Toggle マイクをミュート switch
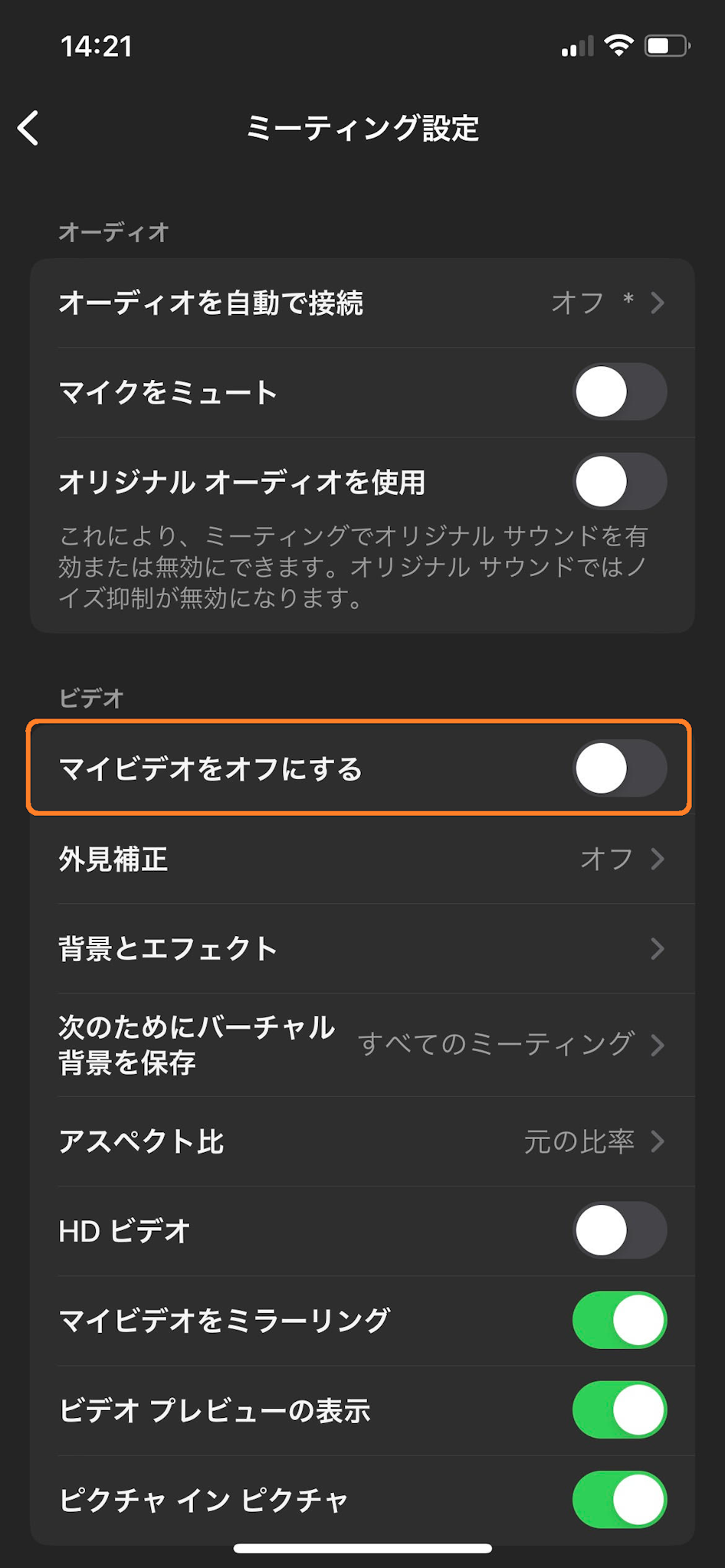This screenshot has height=1568, width=725. [618, 392]
